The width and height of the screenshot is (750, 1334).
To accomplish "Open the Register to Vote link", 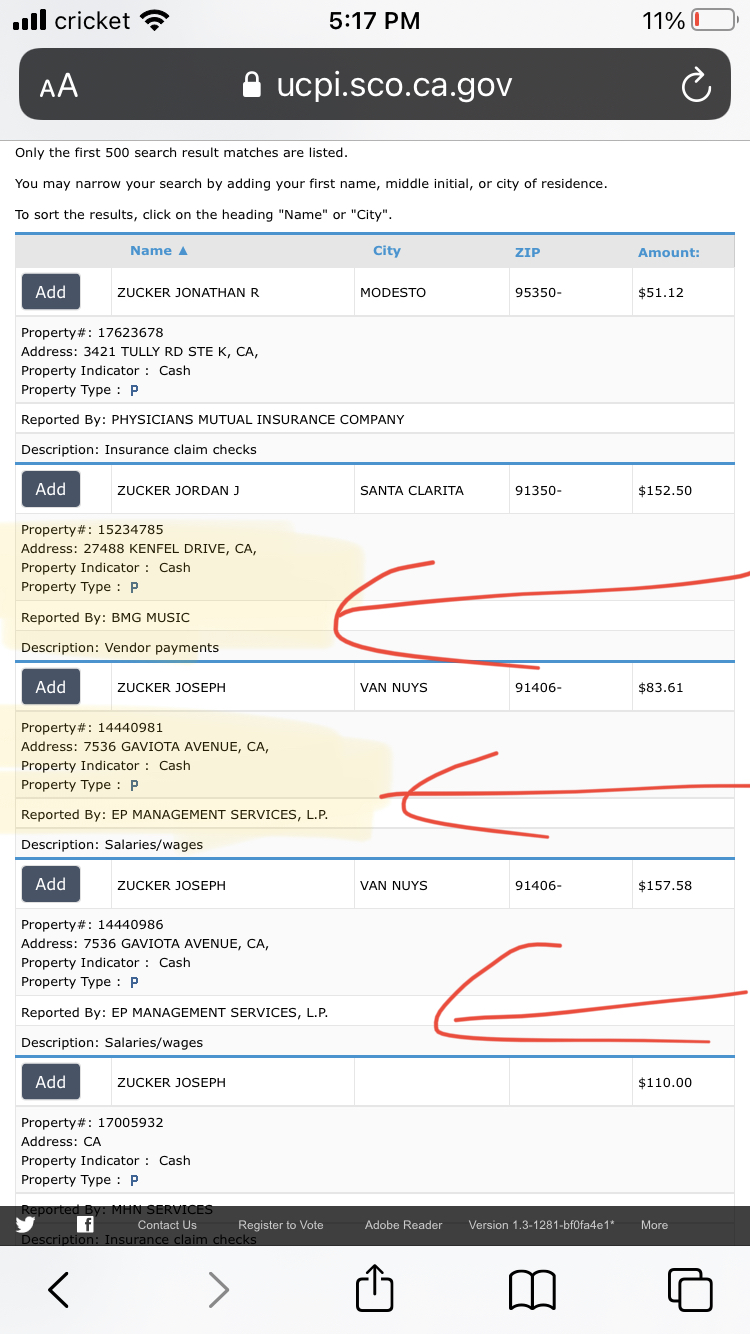I will click(x=281, y=1225).
